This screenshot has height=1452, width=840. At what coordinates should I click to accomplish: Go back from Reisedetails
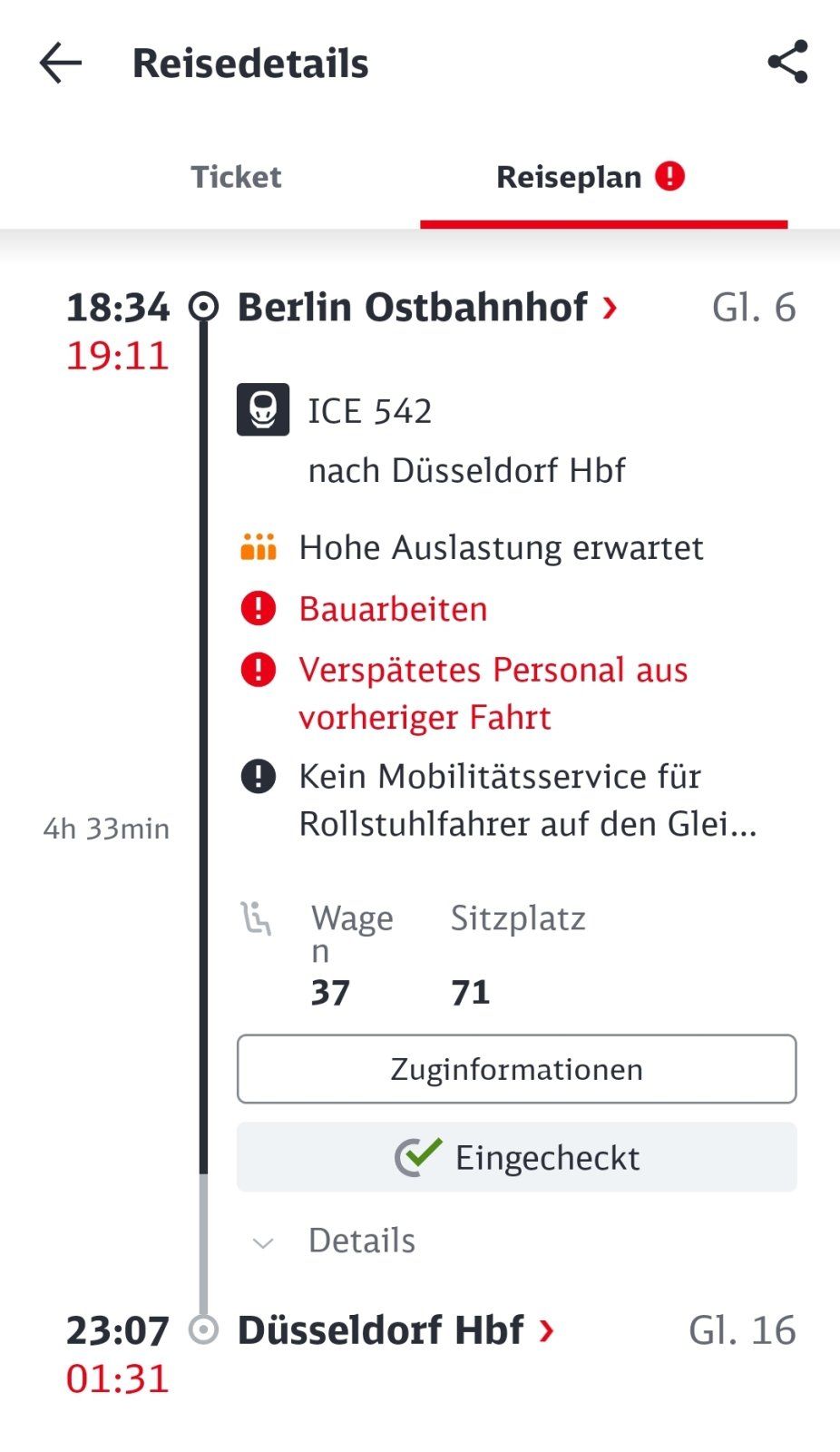pyautogui.click(x=61, y=64)
